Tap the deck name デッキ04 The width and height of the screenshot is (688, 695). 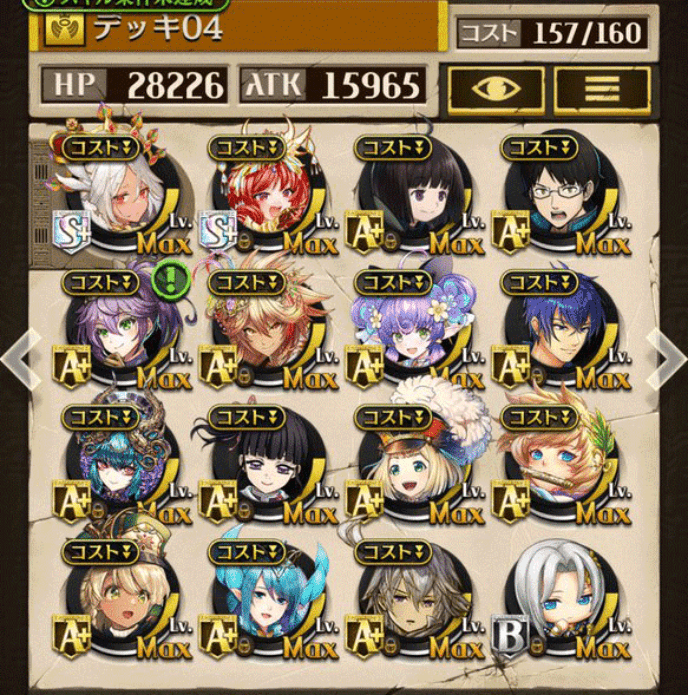point(160,27)
